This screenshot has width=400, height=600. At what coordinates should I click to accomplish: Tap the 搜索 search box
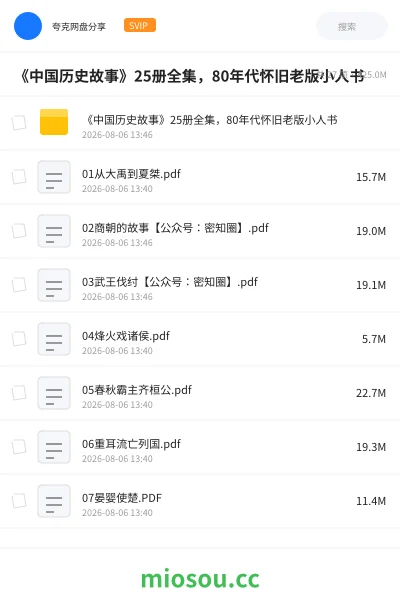(x=352, y=26)
